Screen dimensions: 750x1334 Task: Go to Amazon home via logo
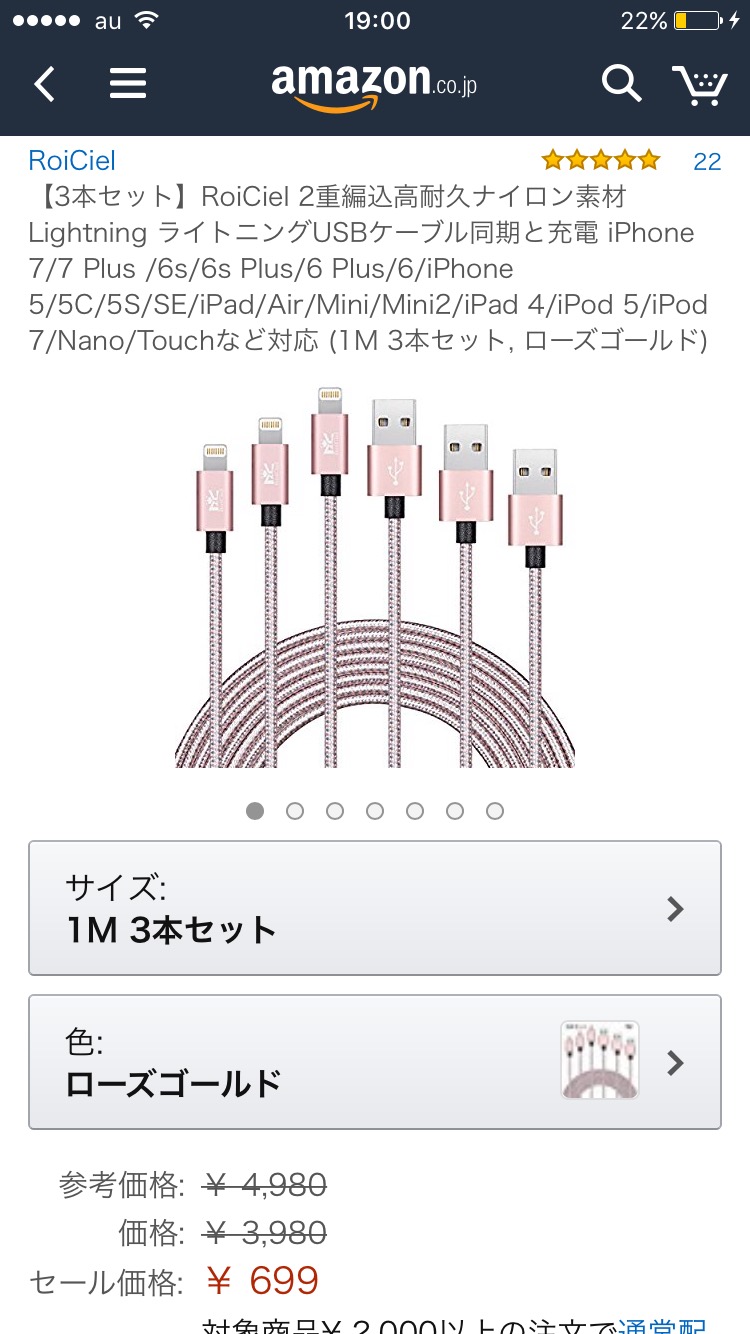click(374, 86)
